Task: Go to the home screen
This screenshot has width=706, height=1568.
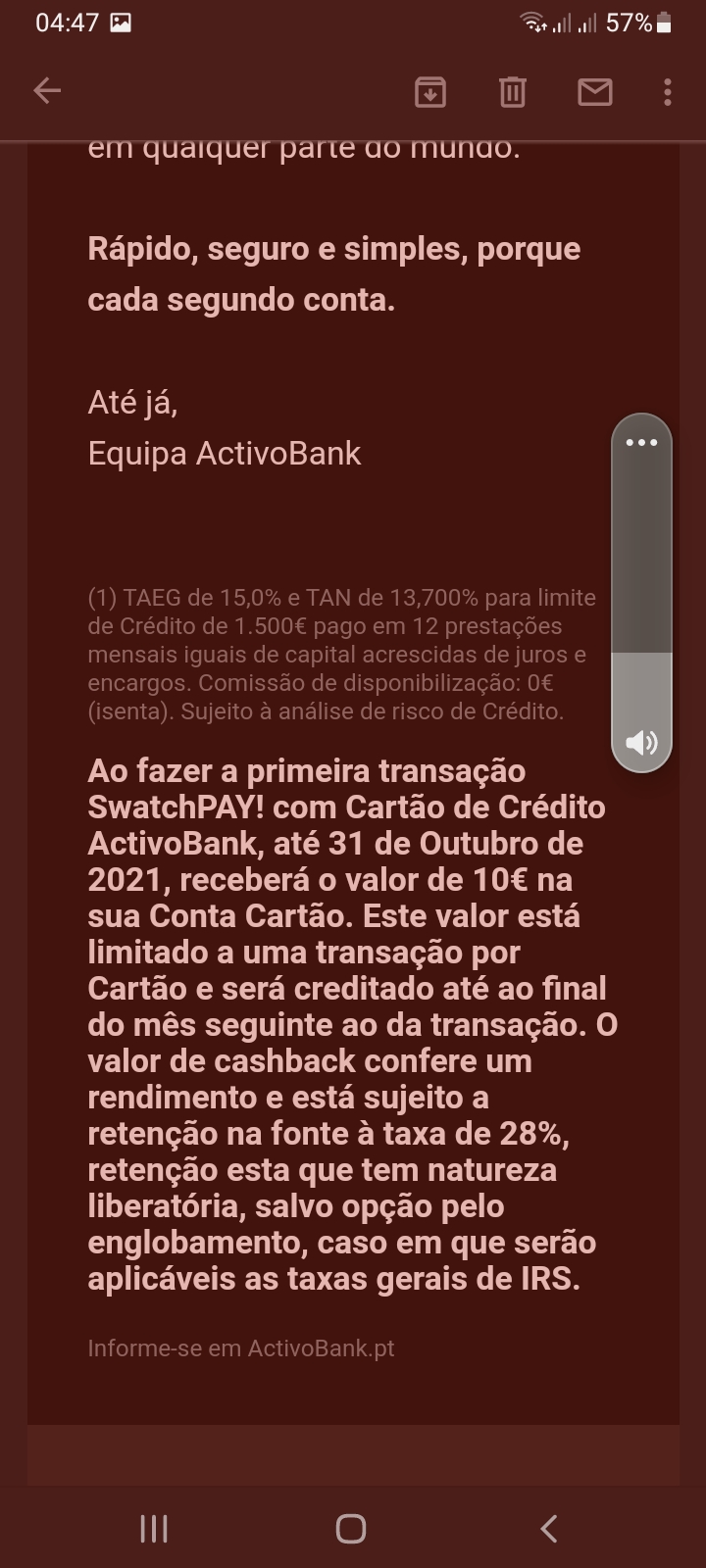Action: click(351, 1528)
